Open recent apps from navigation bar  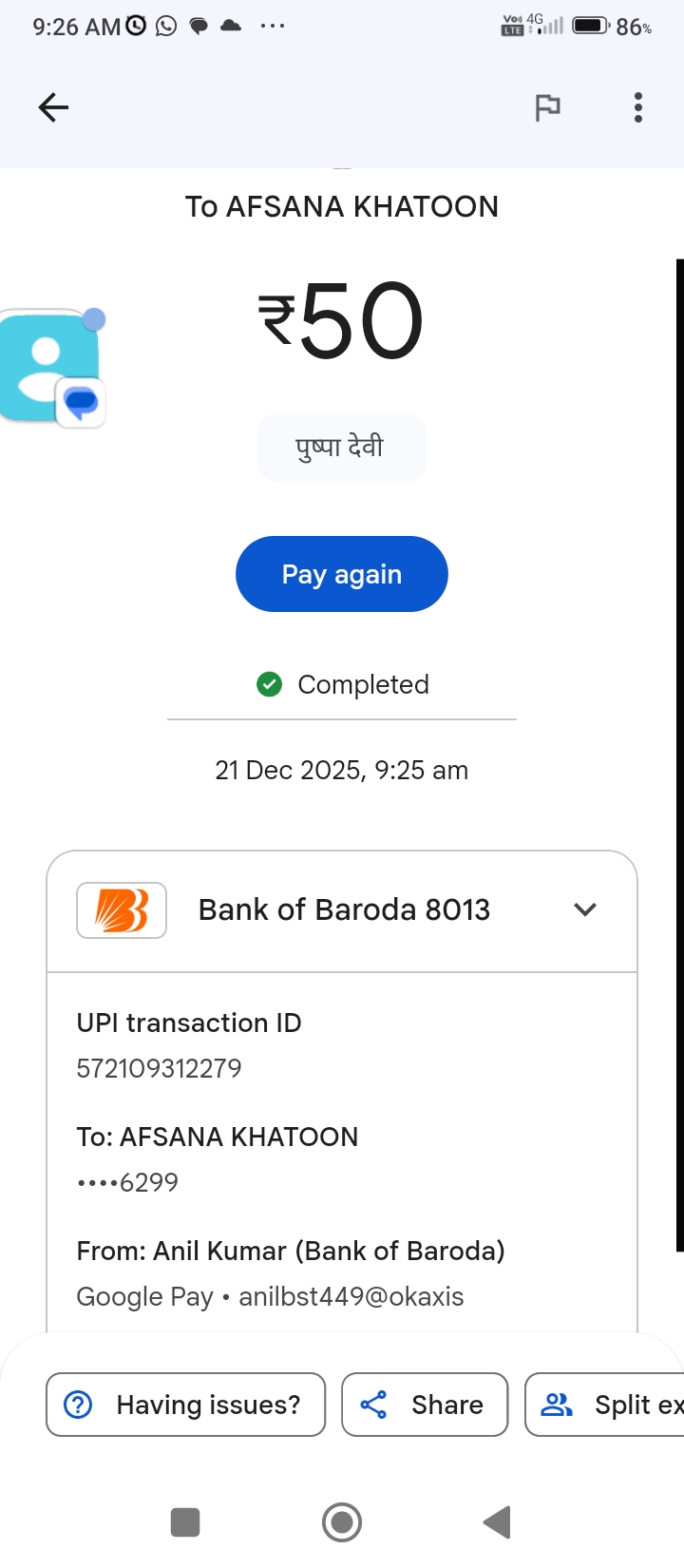185,1522
